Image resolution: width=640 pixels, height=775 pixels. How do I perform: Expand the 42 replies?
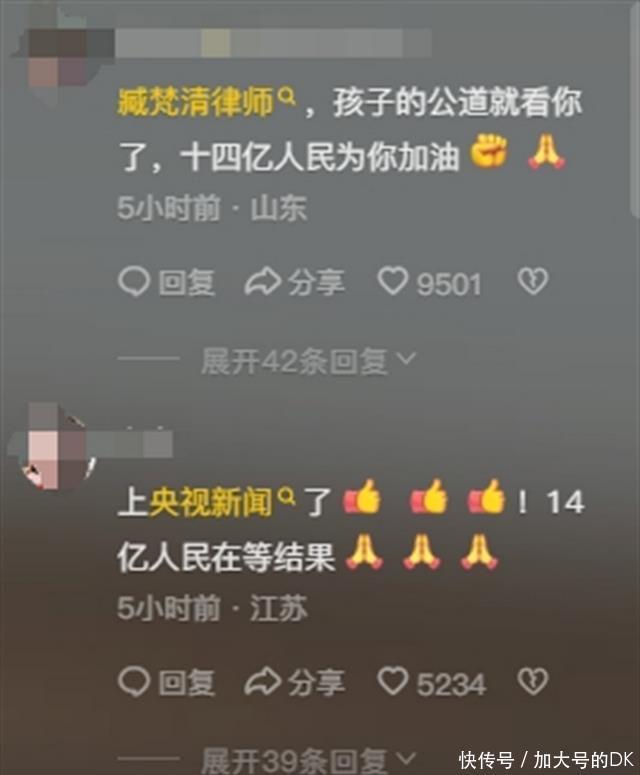tap(308, 361)
